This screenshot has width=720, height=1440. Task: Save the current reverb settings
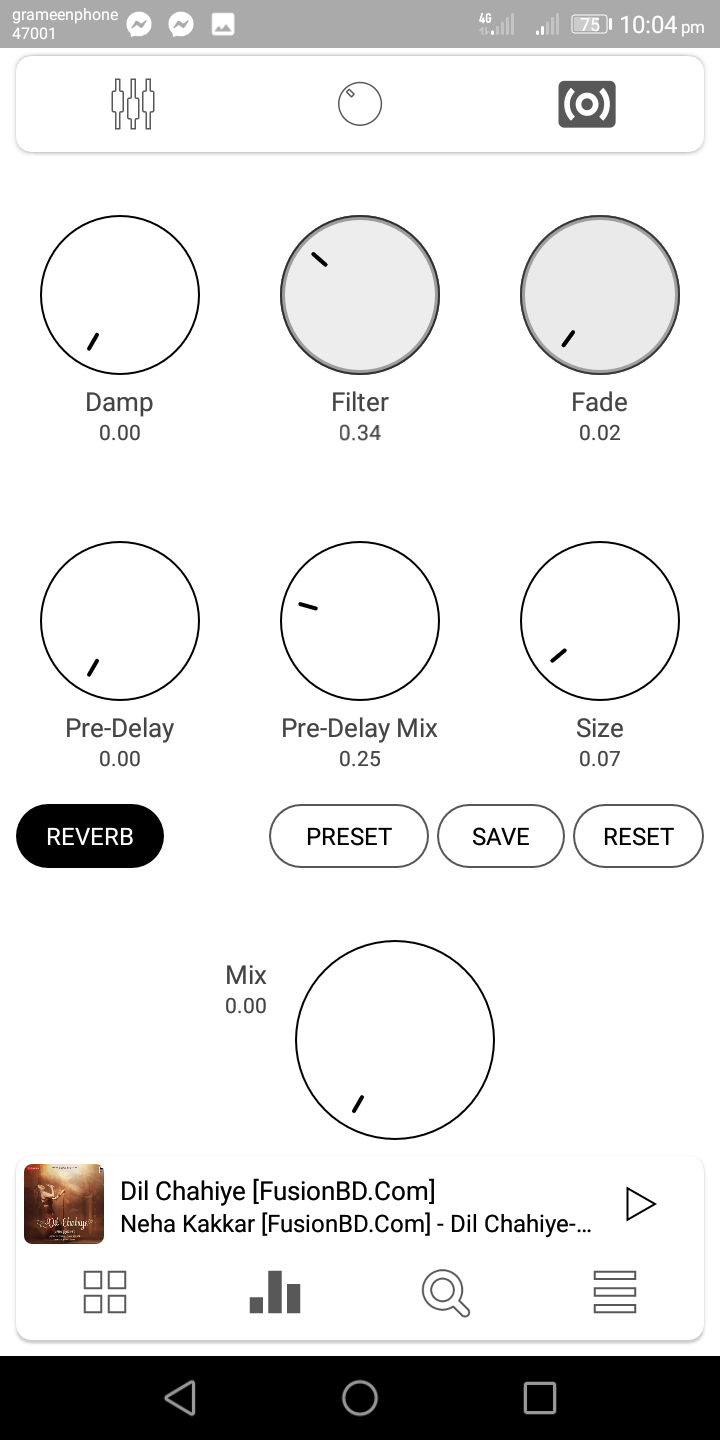(x=501, y=836)
